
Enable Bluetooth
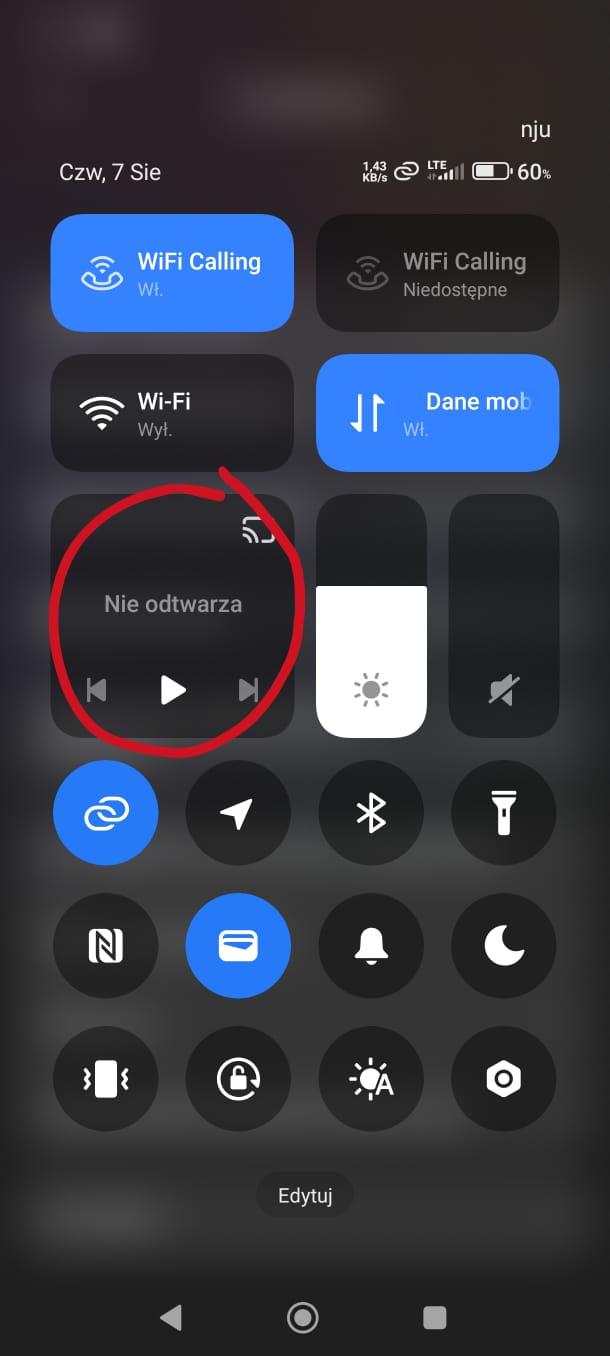[x=371, y=813]
